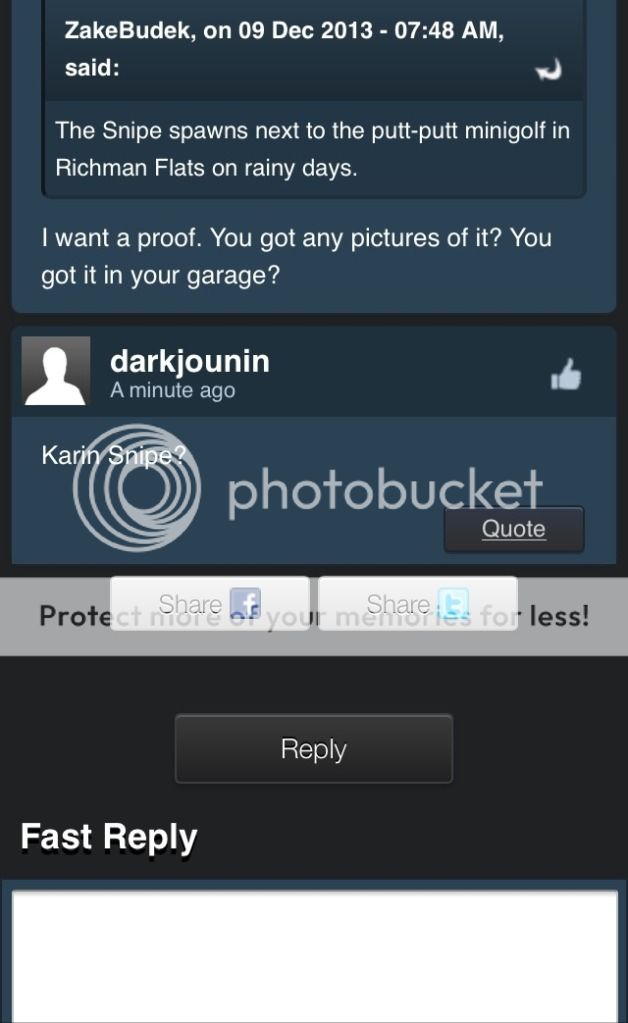
Task: Quote darkjounin's post
Action: click(513, 529)
